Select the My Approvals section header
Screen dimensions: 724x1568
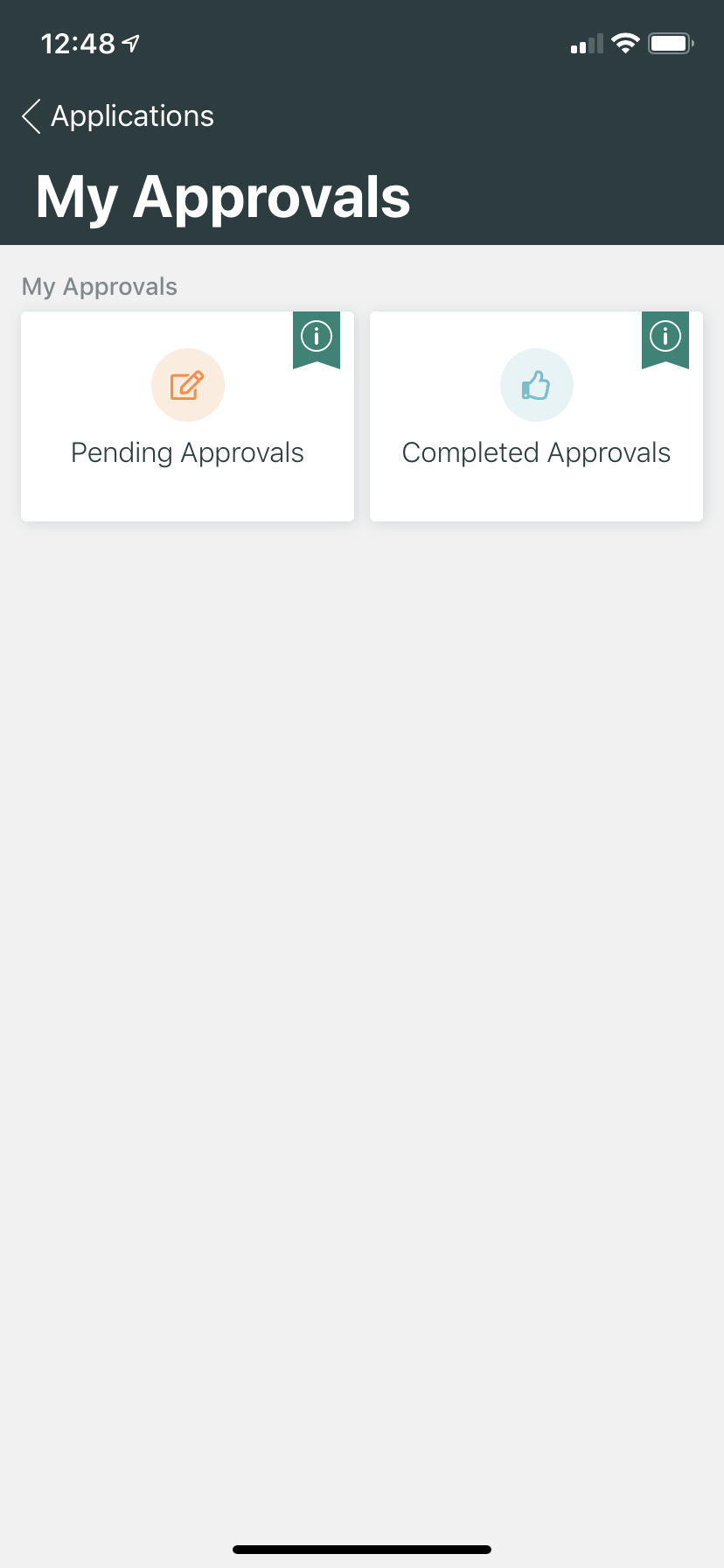point(99,286)
